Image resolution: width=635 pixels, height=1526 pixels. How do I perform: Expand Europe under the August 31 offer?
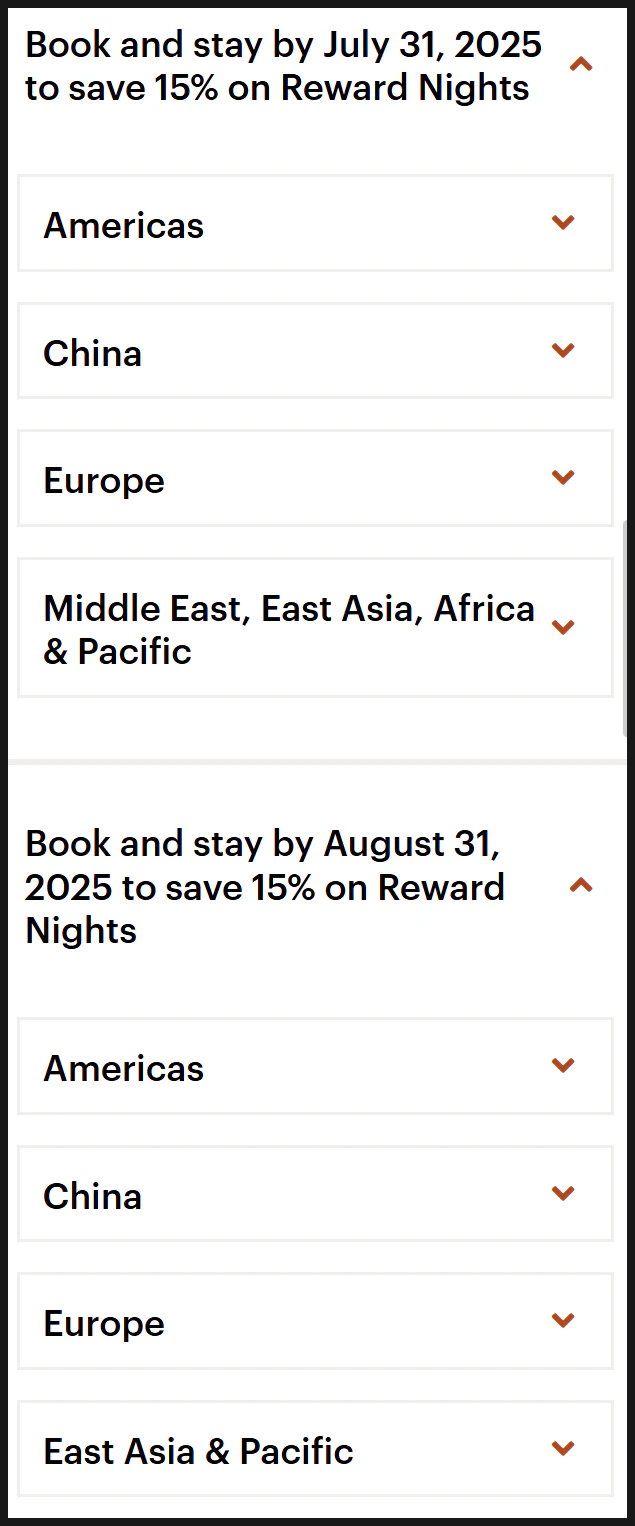click(x=563, y=1321)
